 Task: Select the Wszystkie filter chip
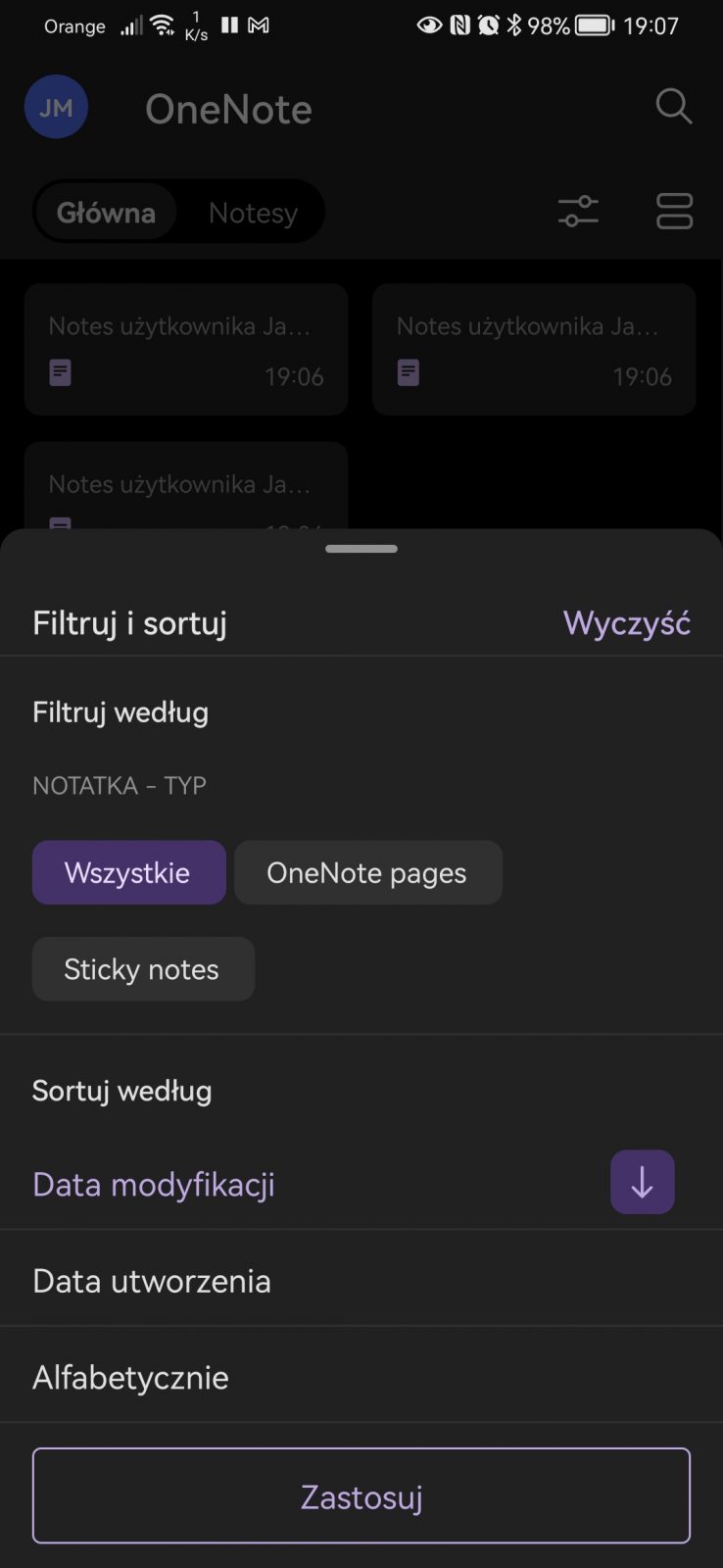[128, 872]
